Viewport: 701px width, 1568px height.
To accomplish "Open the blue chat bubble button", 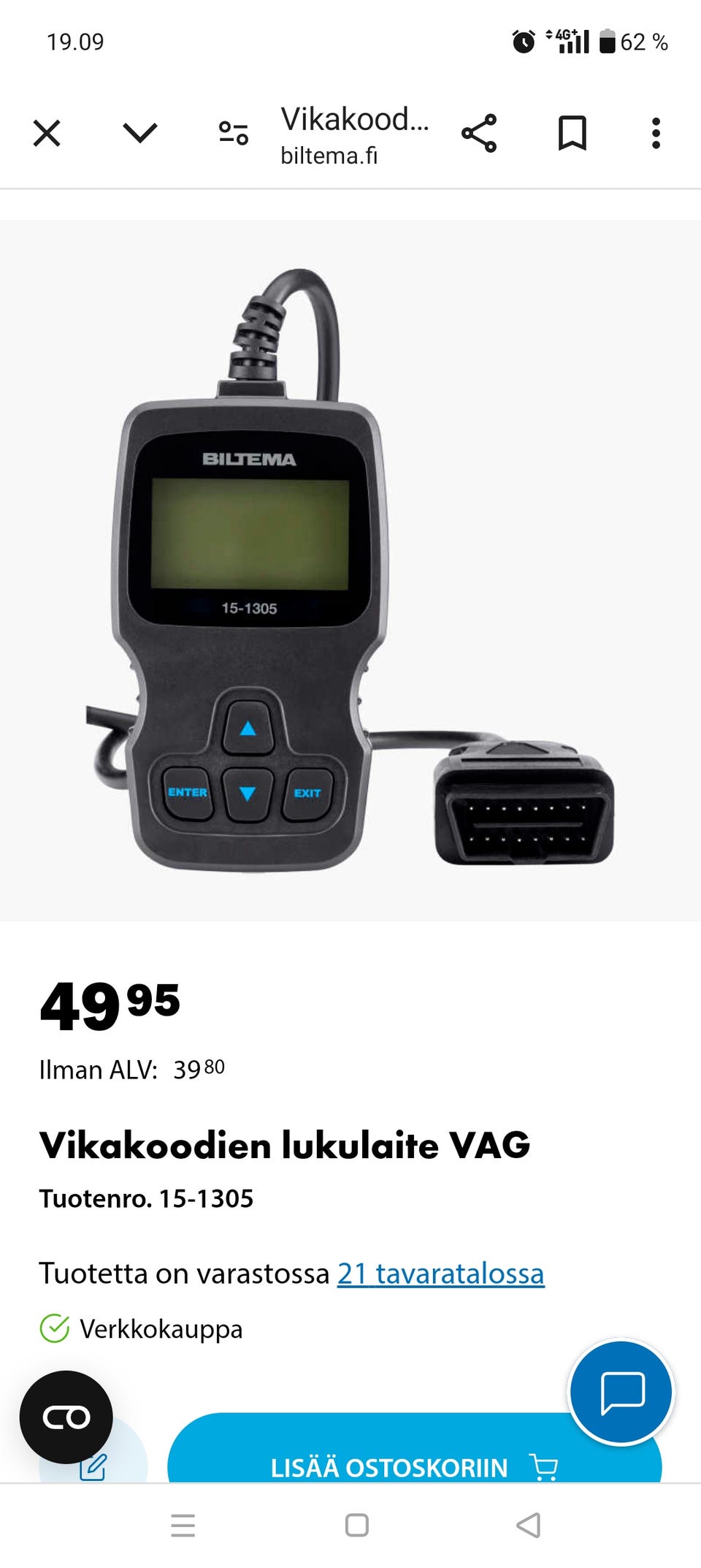I will (621, 1393).
